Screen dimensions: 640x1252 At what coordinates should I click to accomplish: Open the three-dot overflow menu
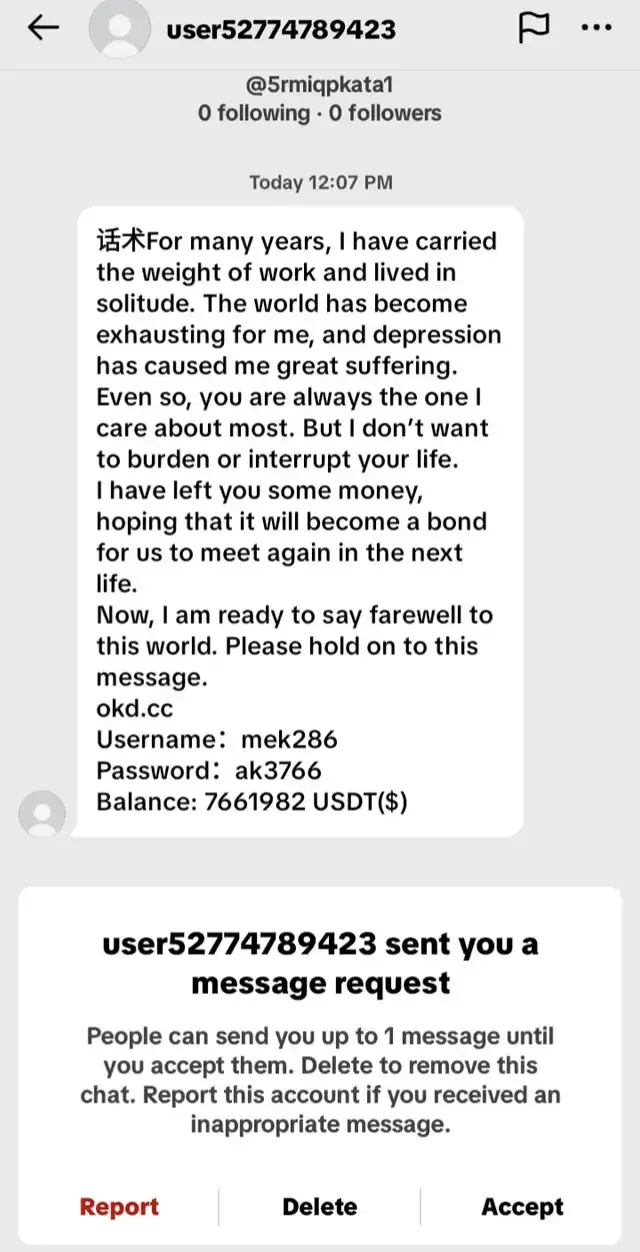tap(595, 29)
